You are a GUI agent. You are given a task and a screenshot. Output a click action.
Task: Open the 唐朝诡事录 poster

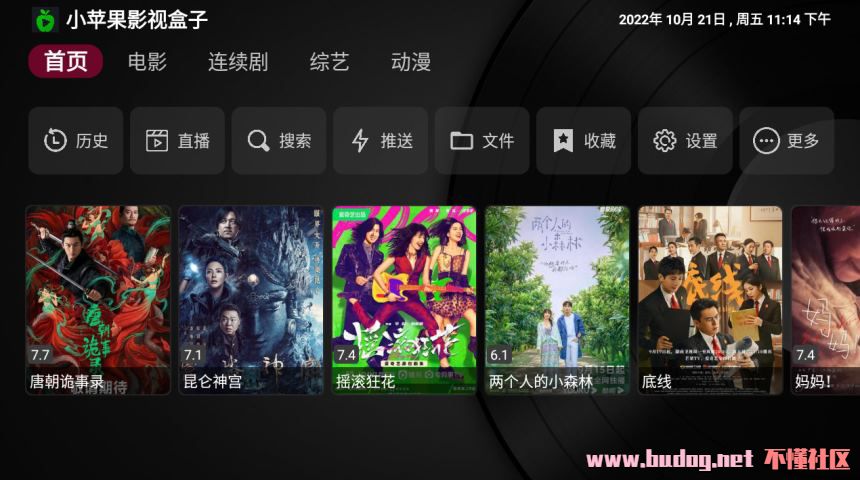98,298
